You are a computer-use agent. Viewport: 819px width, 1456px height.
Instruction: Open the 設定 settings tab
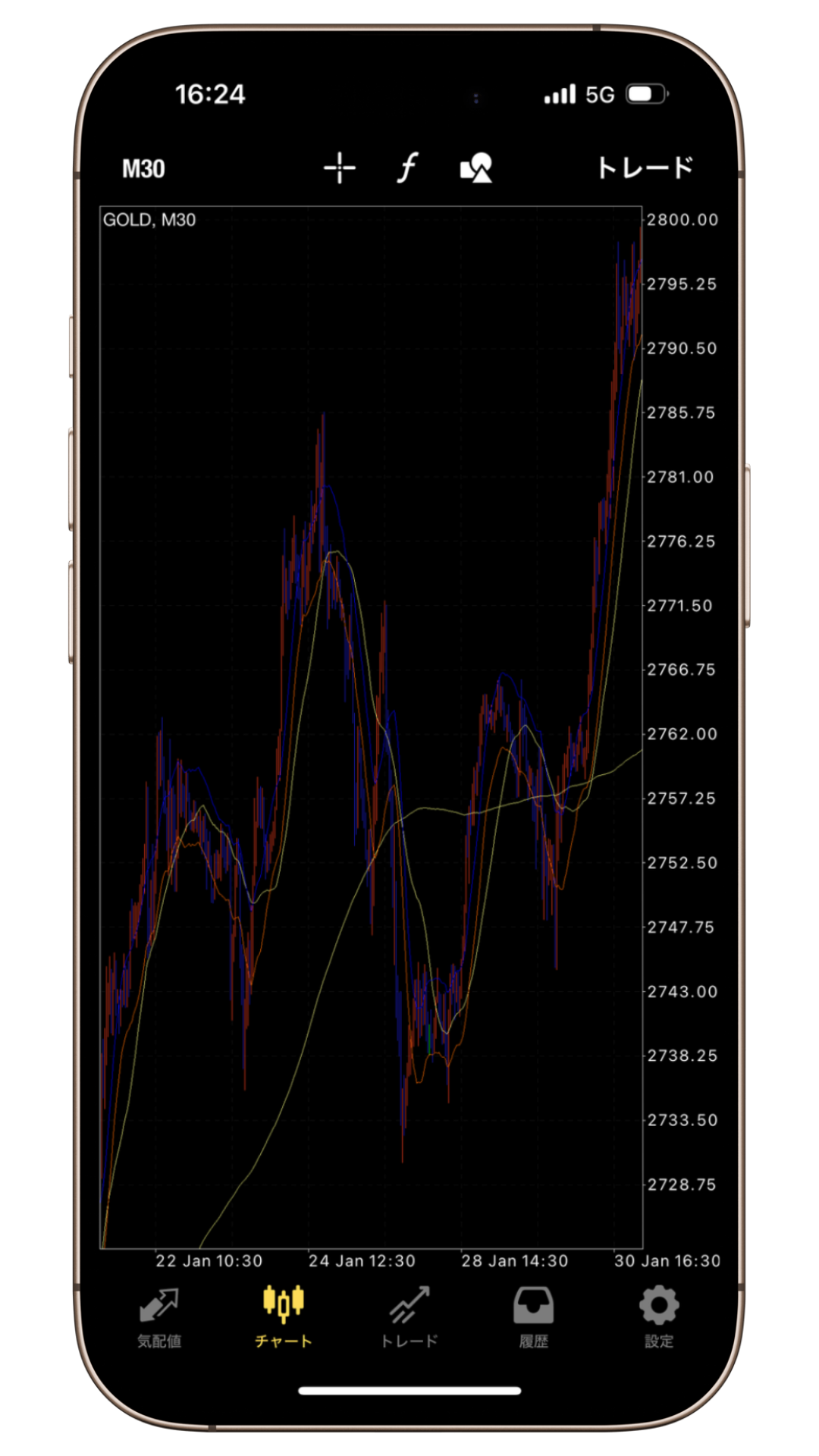point(659,1317)
